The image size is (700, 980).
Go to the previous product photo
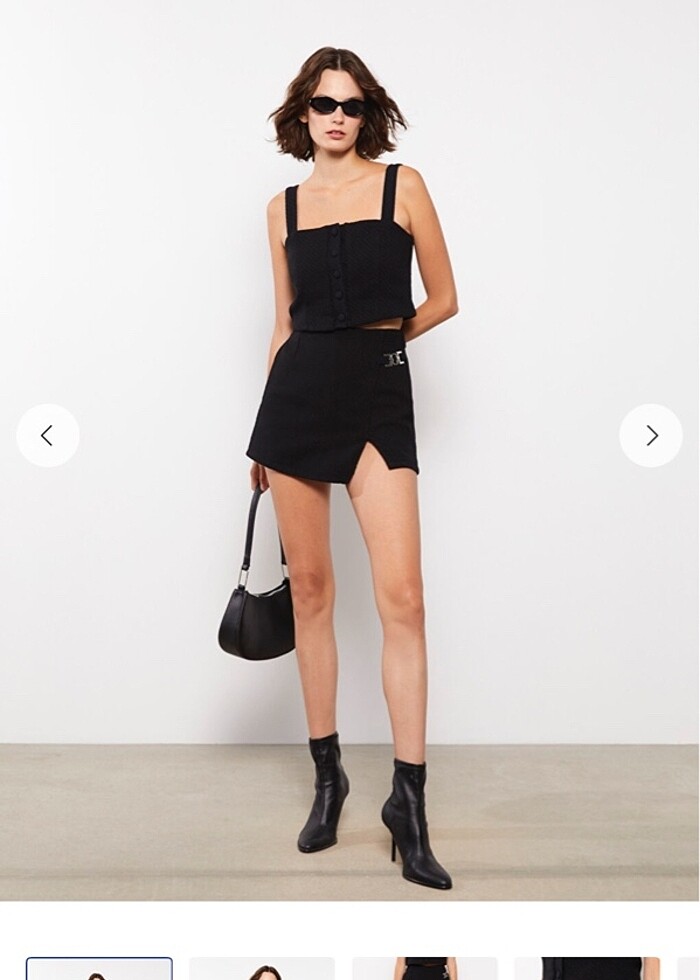tap(47, 435)
